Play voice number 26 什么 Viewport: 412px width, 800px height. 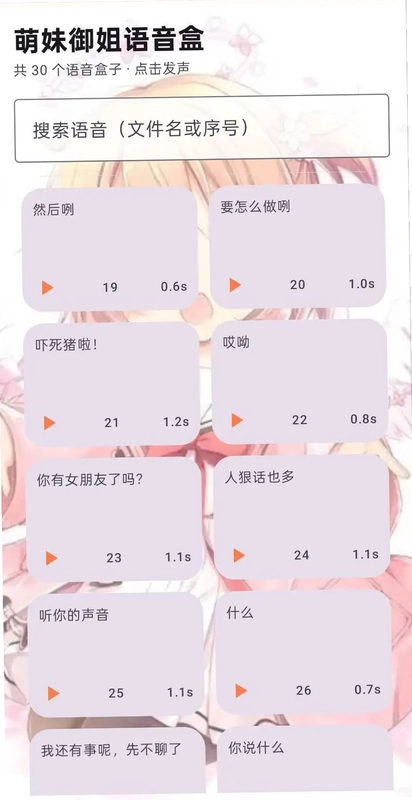(241, 691)
